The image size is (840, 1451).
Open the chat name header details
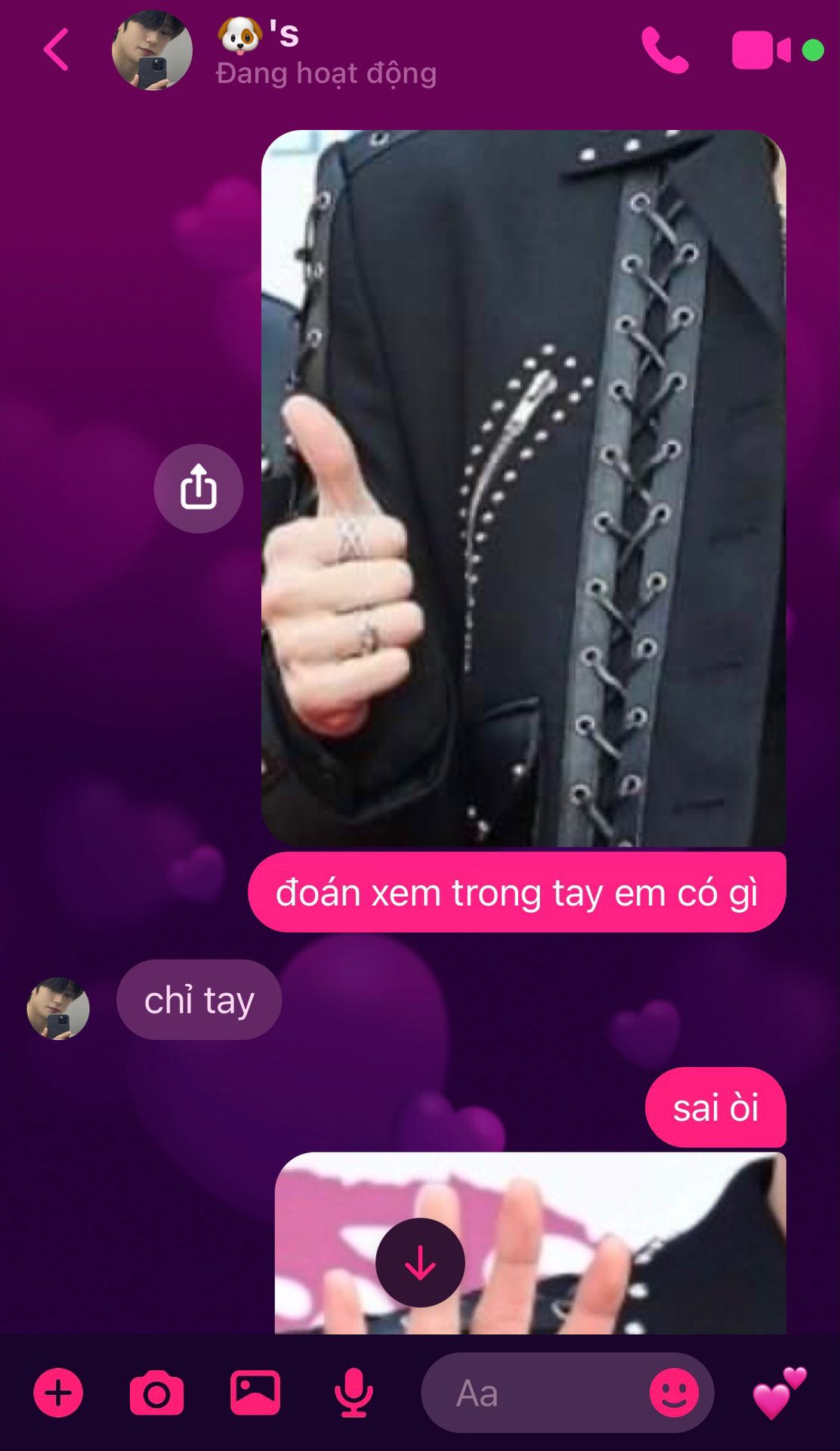coord(325,53)
